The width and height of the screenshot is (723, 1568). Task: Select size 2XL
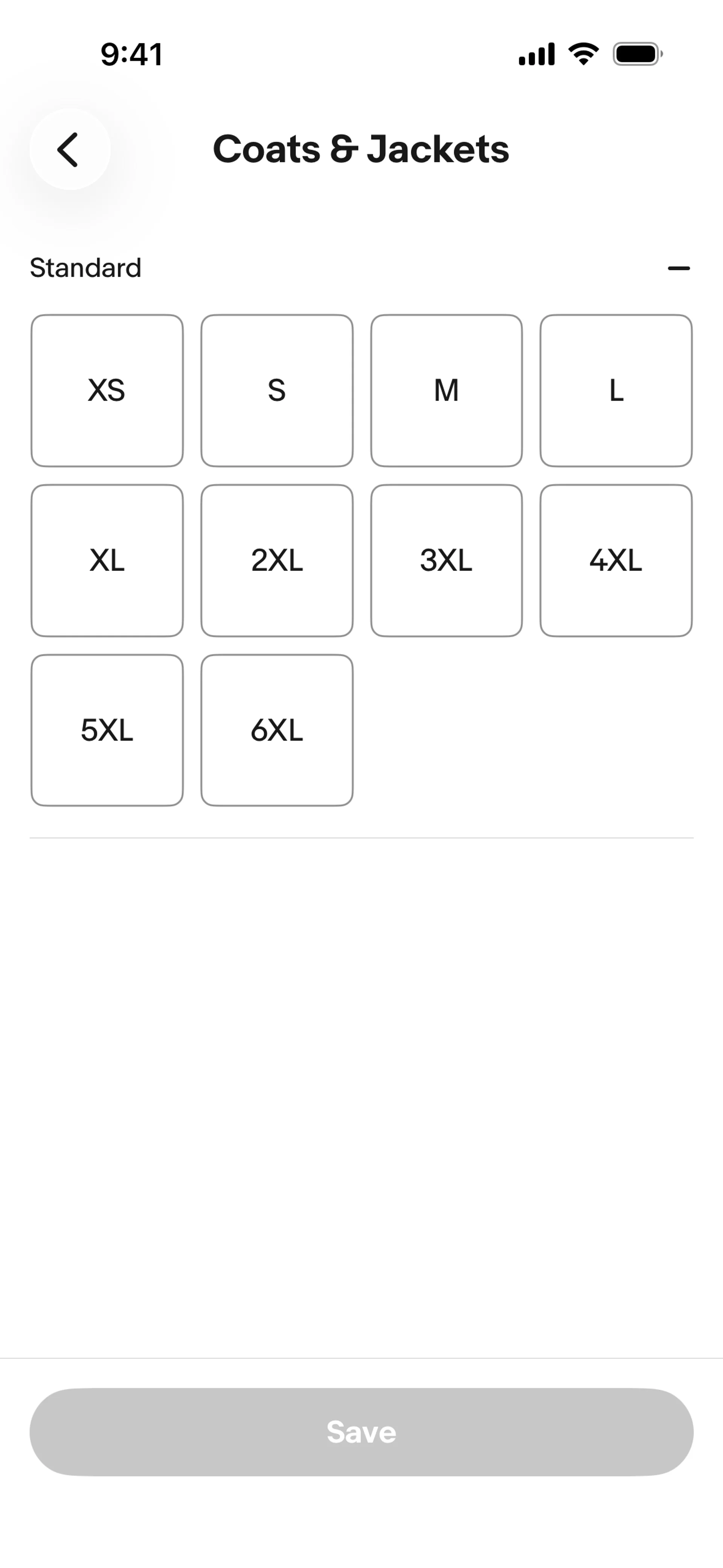[x=277, y=561]
